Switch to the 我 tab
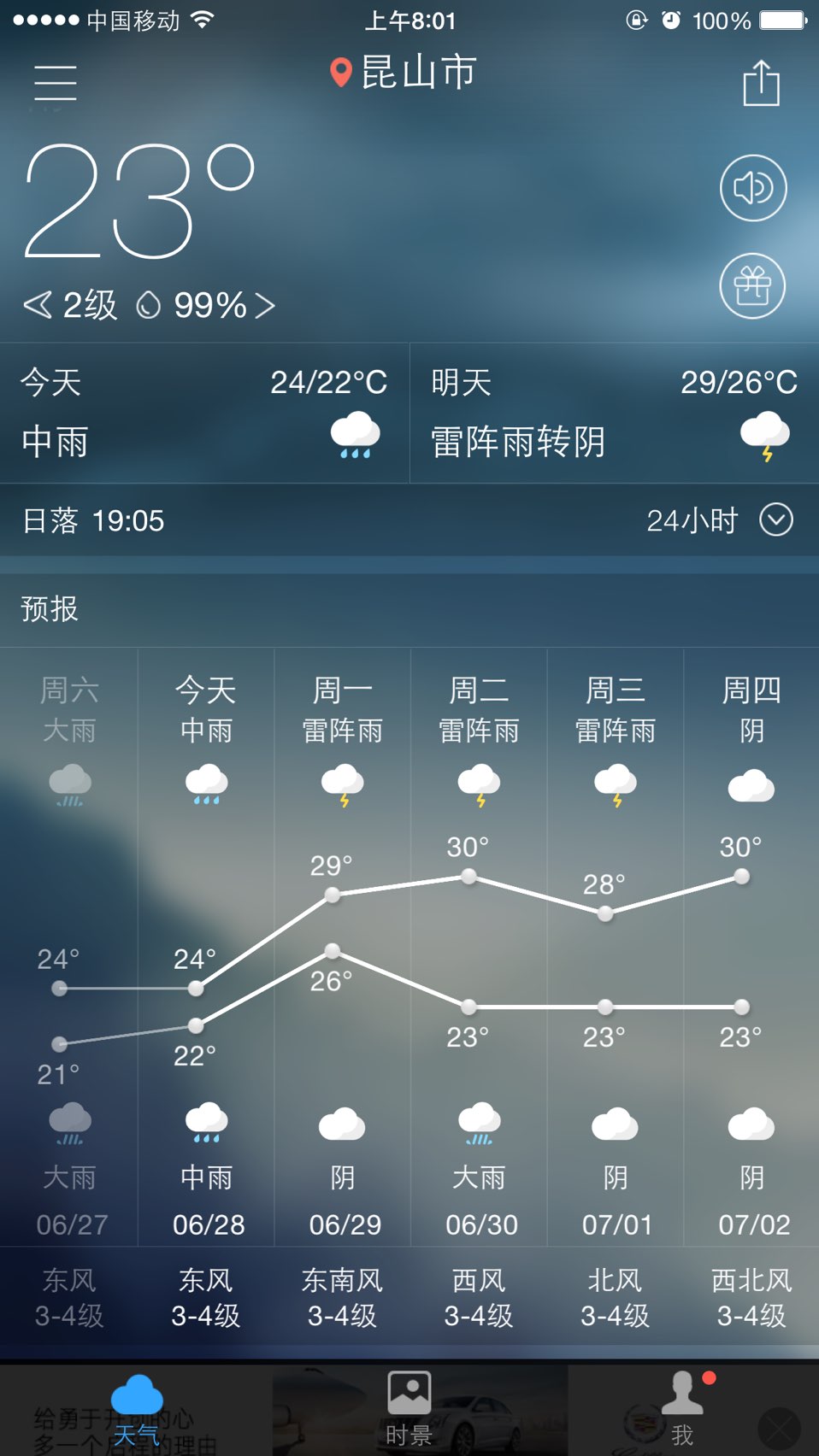The width and height of the screenshot is (819, 1456). coord(682,1411)
